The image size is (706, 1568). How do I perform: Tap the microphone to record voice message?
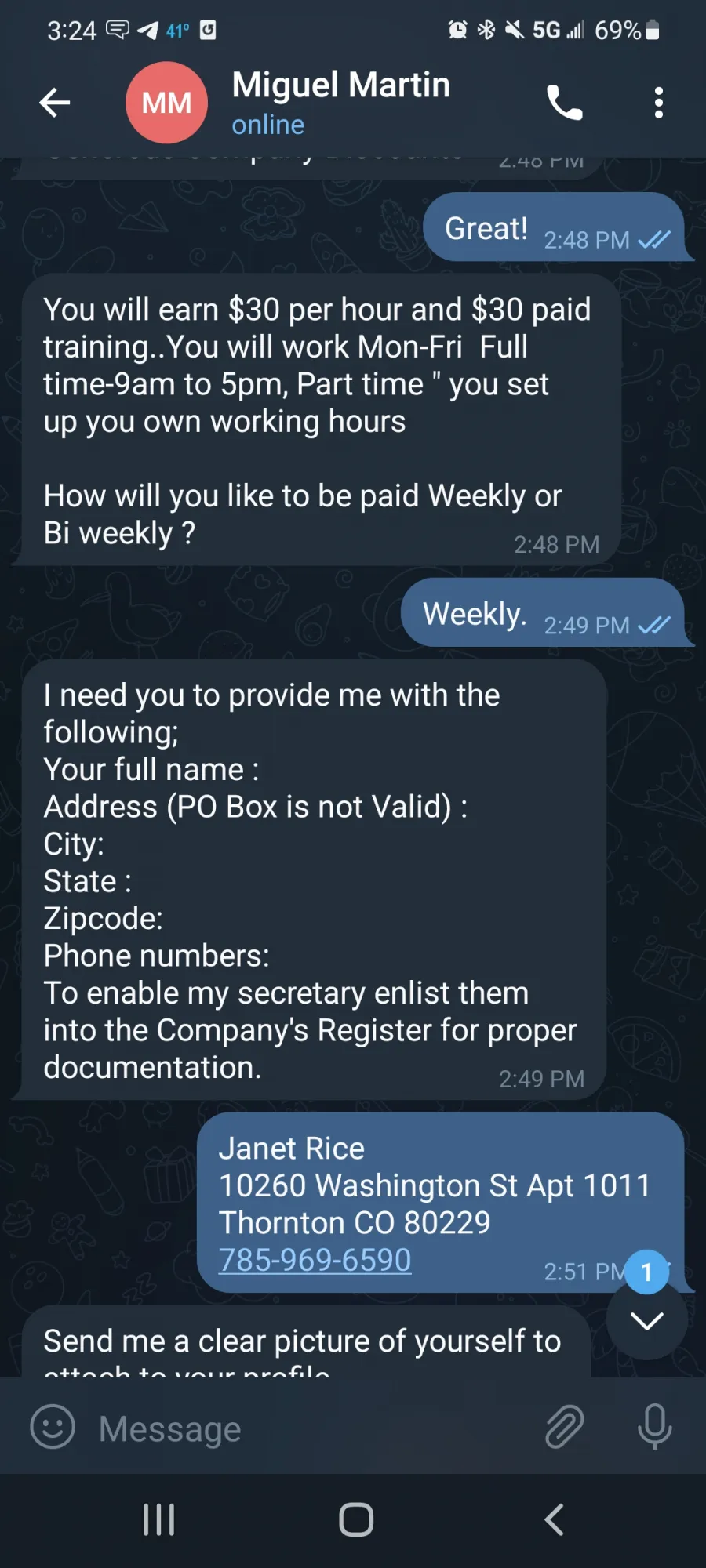654,1426
